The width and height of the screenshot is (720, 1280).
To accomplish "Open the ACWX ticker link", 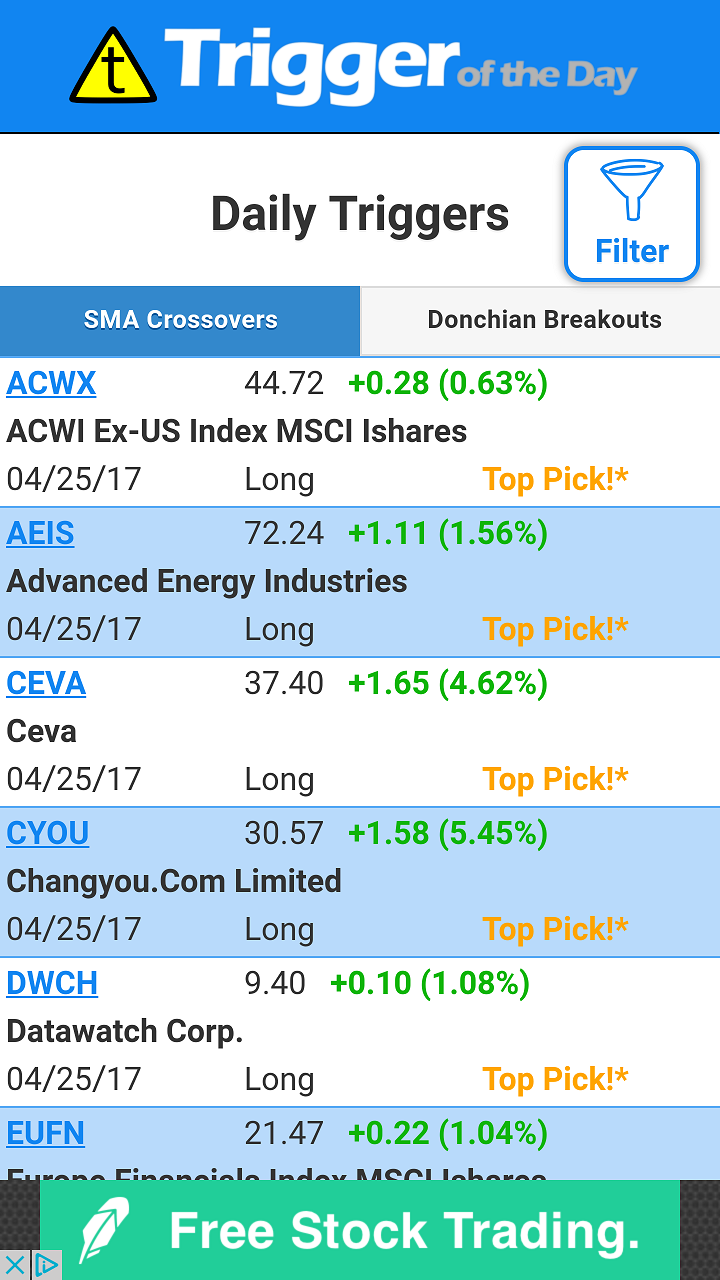I will 51,383.
